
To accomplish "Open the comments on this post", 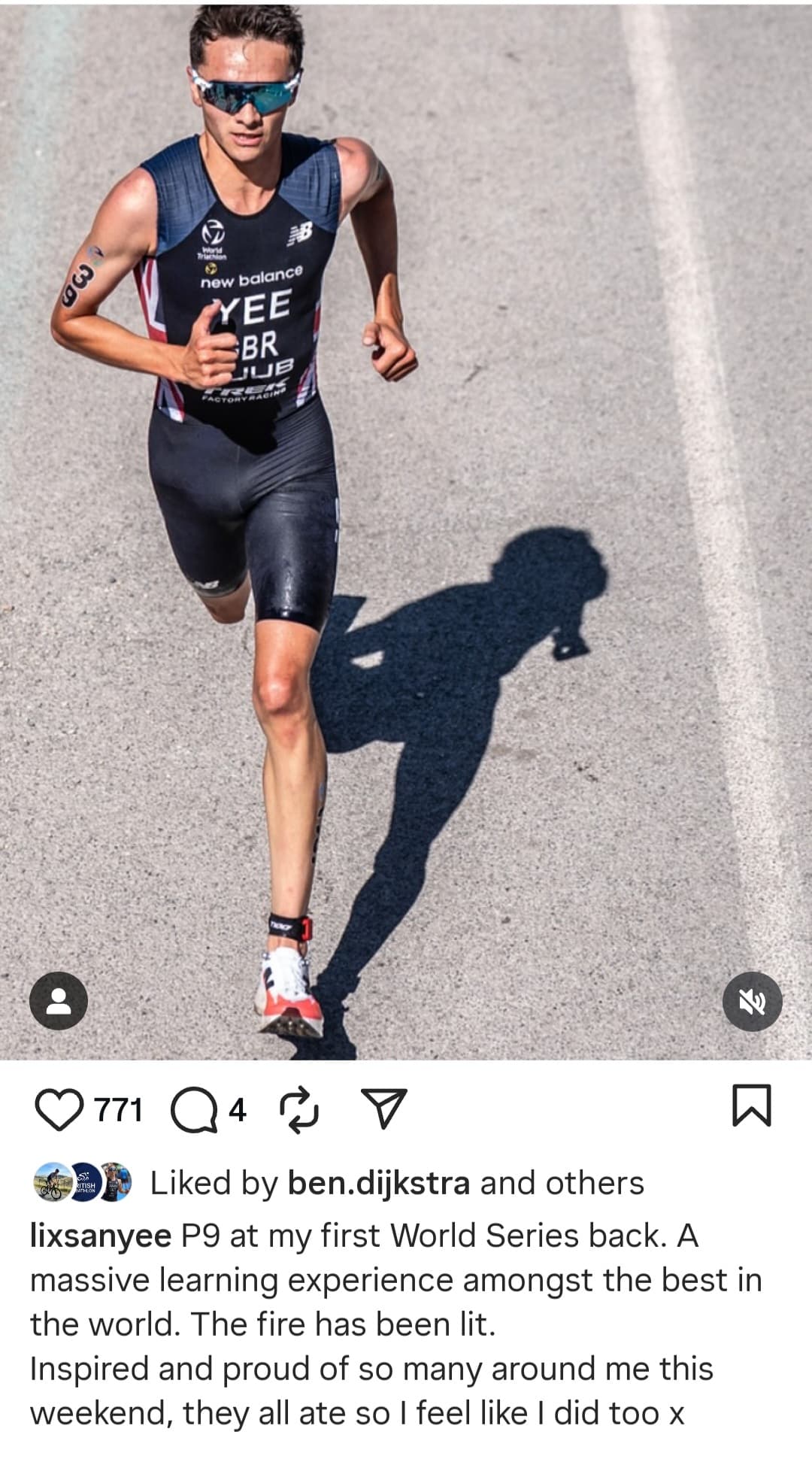I will [x=194, y=1109].
